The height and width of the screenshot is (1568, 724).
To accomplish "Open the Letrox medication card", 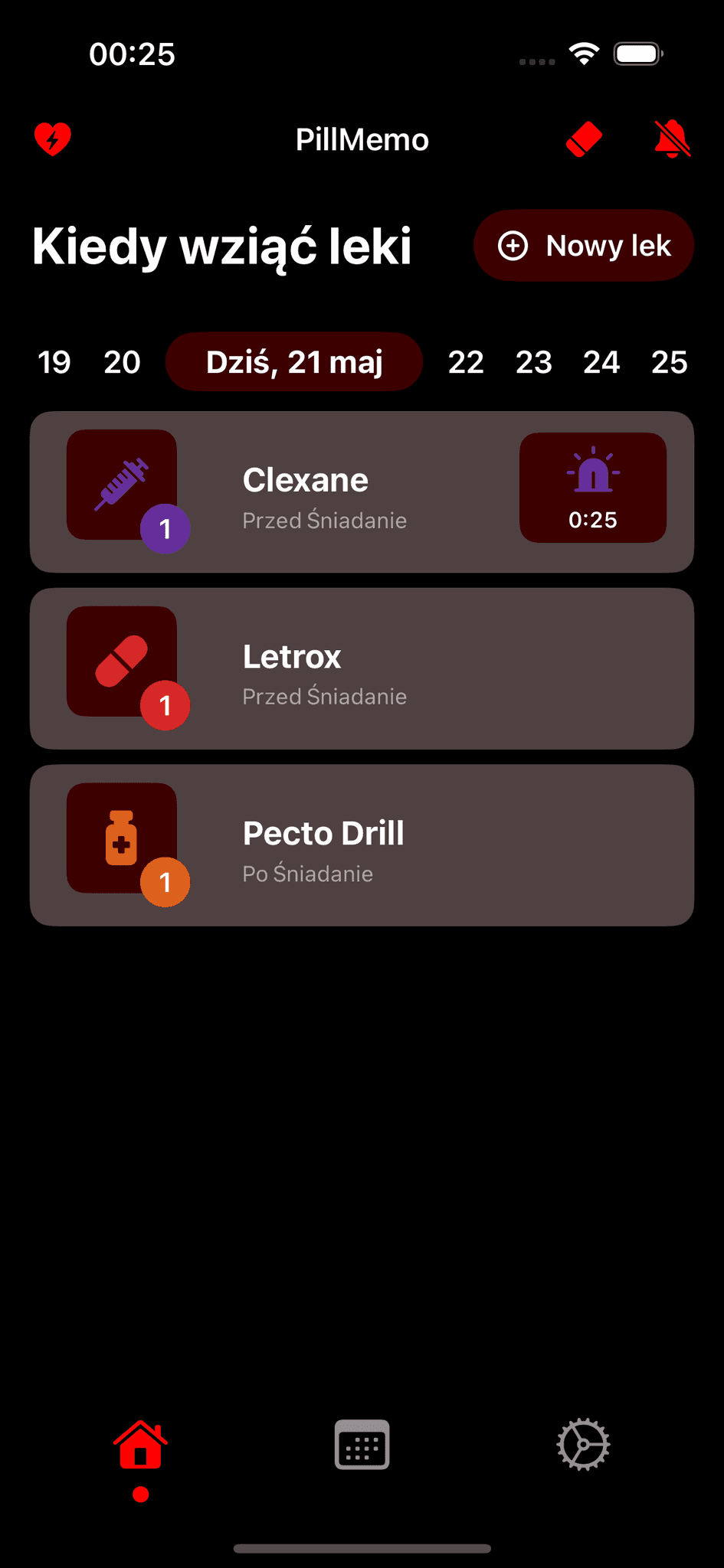I will (x=362, y=669).
